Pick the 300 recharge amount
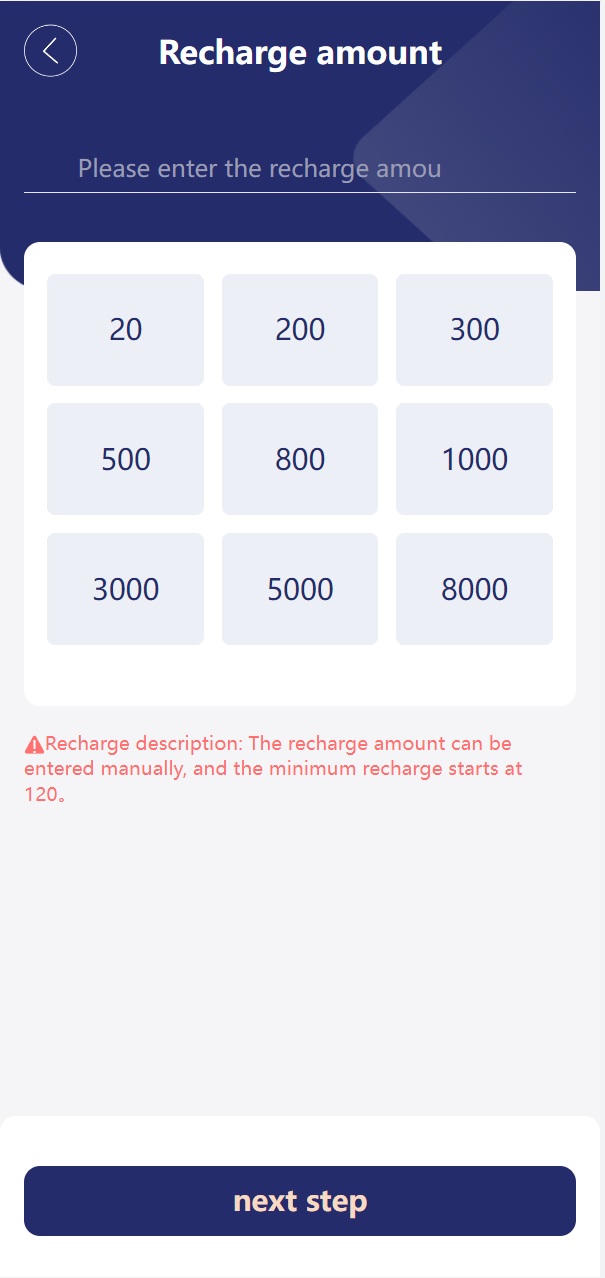 474,329
